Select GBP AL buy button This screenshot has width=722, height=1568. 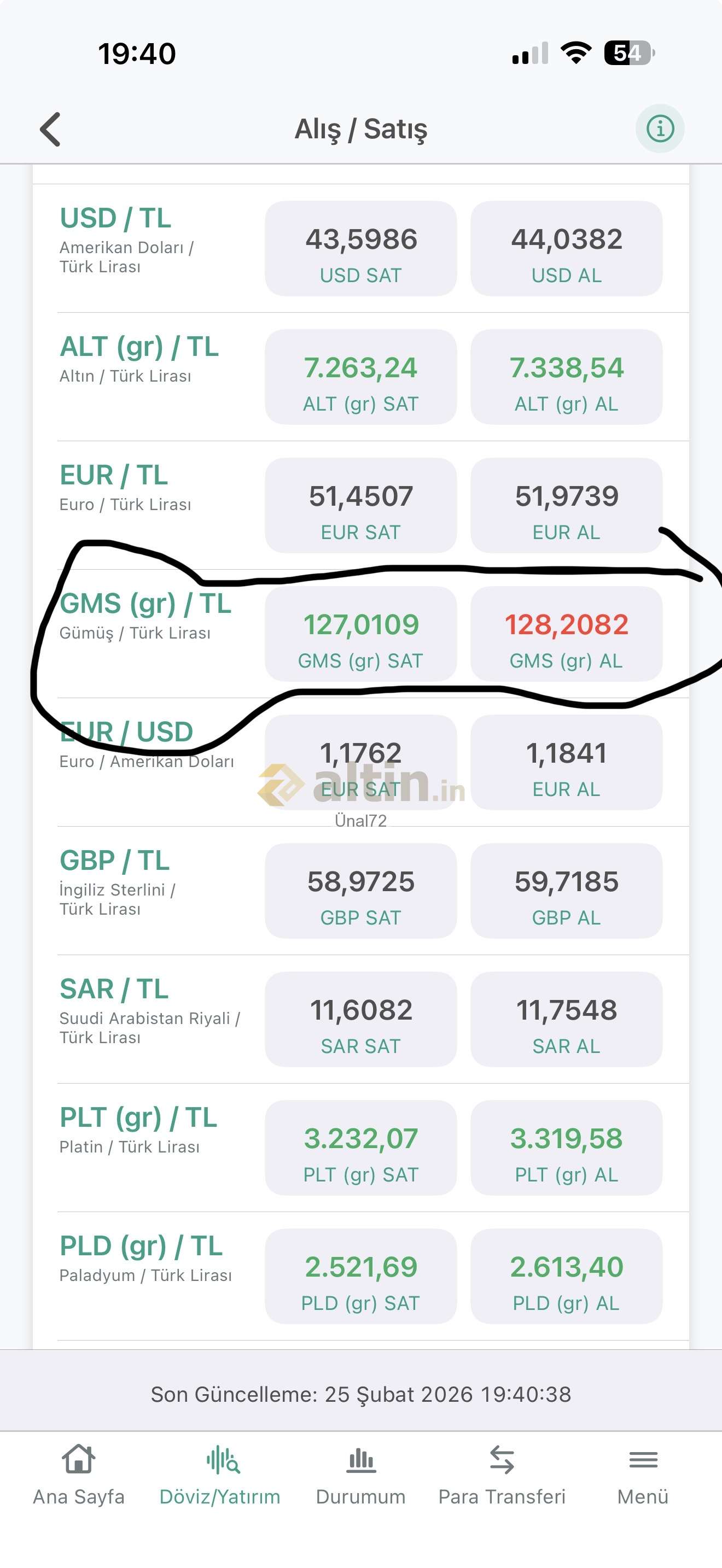[566, 891]
